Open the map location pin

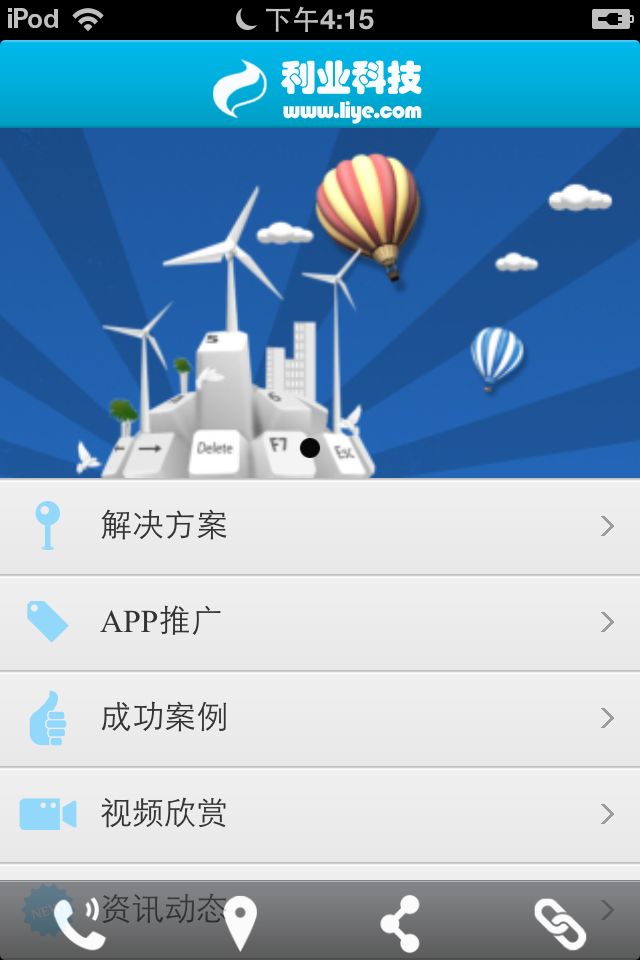239,923
